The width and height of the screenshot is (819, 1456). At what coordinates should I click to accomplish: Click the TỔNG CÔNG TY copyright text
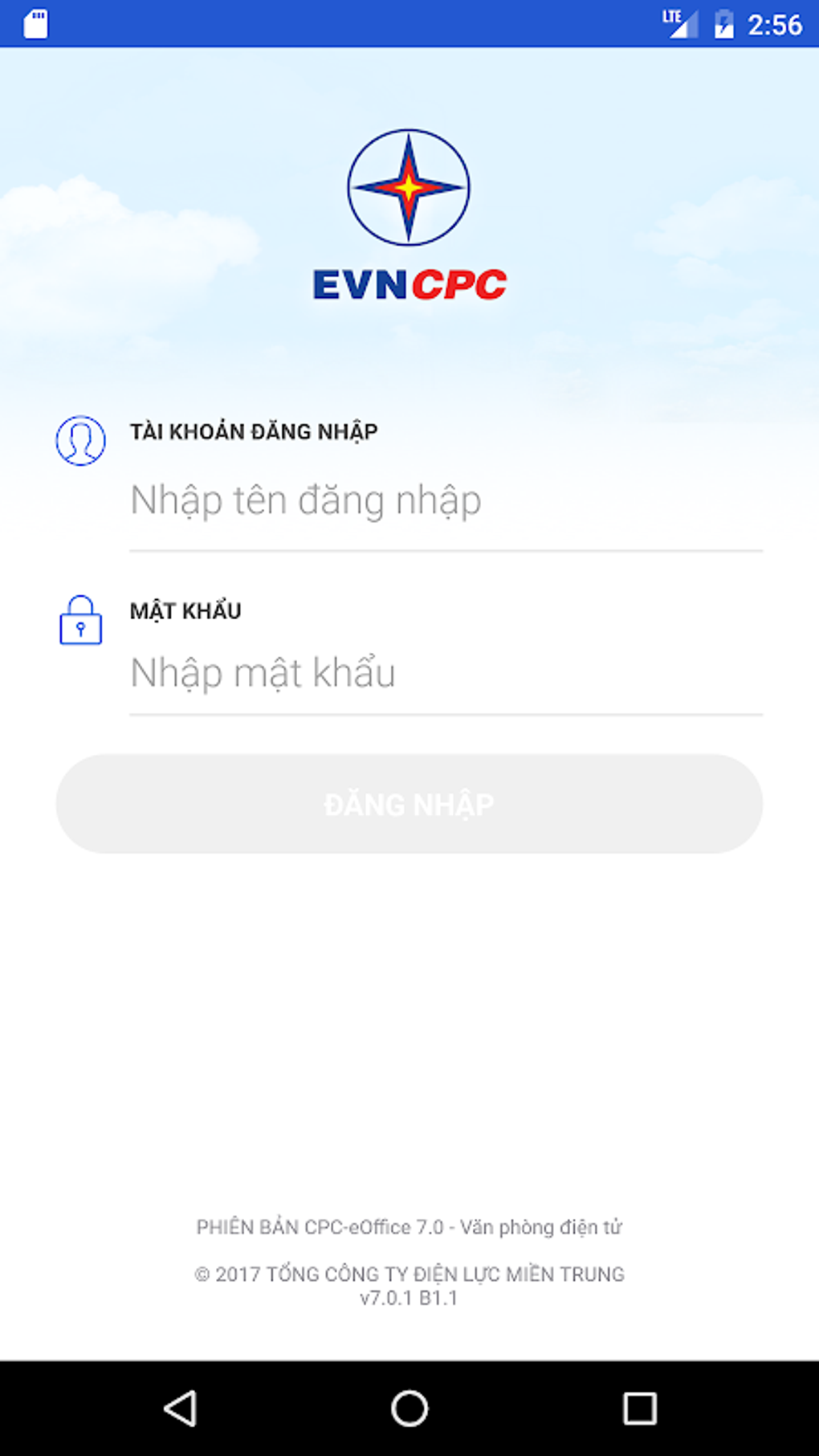(x=409, y=1275)
